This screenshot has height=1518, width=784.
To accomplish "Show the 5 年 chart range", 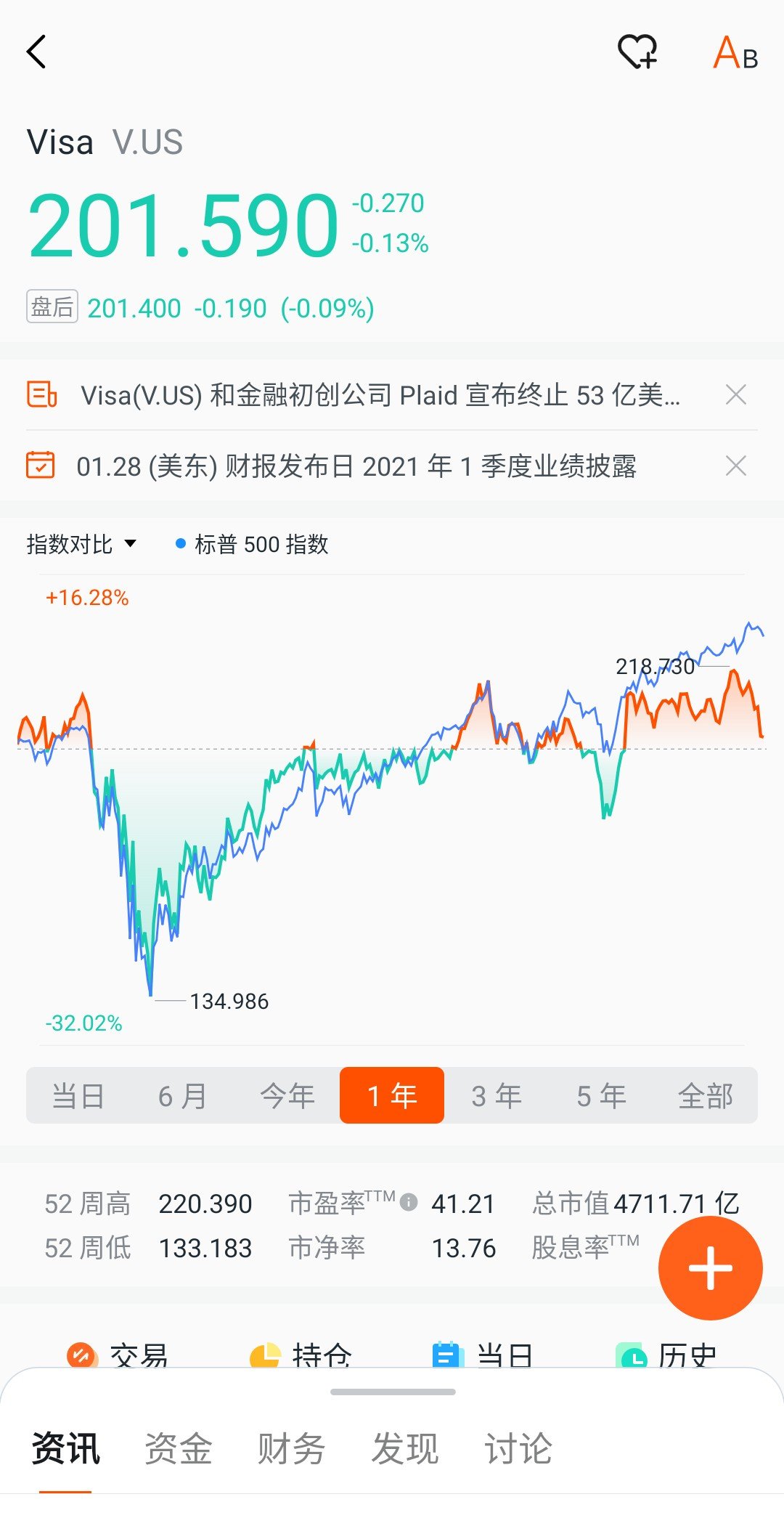I will coord(601,1095).
